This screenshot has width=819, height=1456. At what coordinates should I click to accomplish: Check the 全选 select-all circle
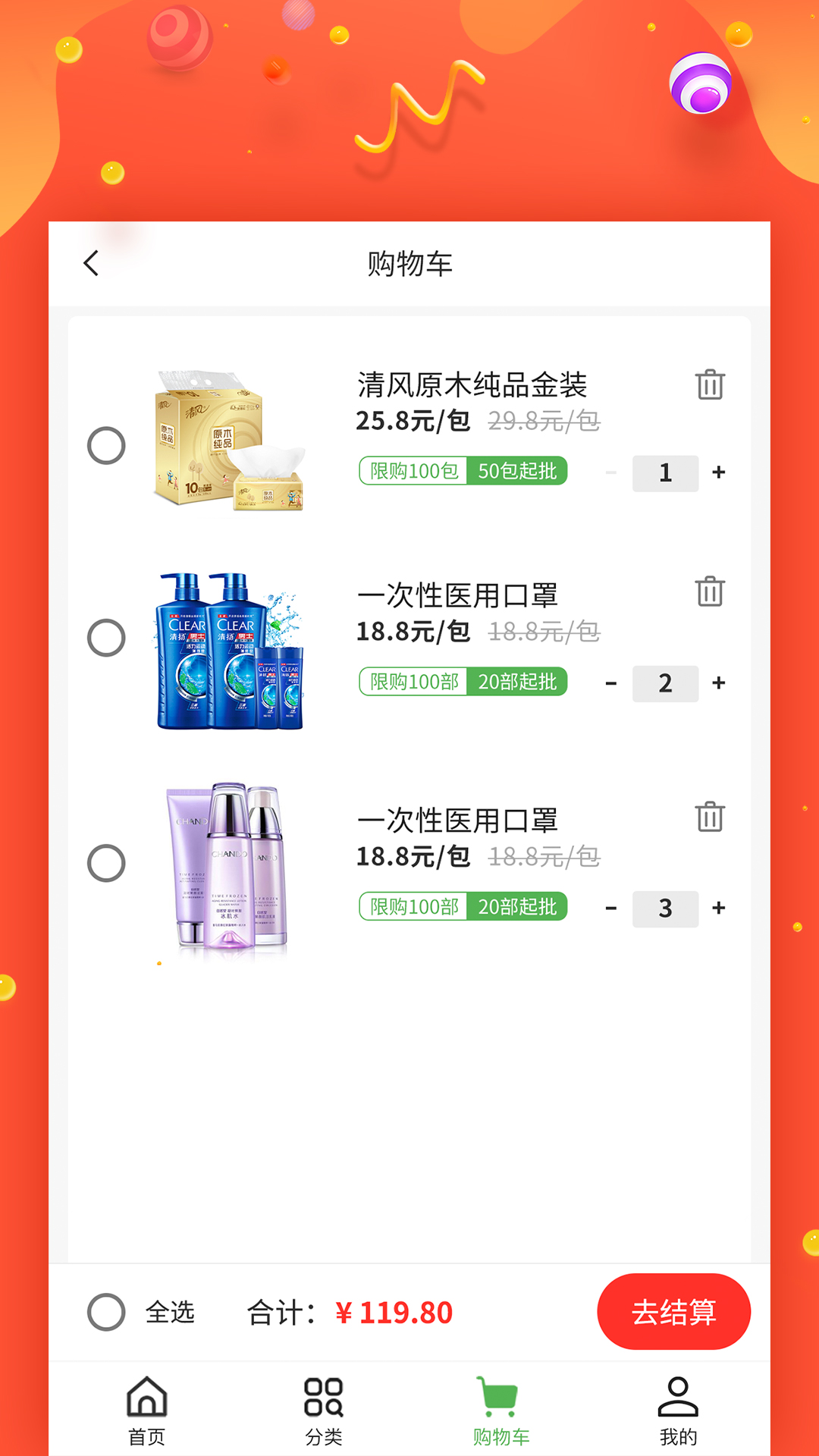pos(106,1312)
